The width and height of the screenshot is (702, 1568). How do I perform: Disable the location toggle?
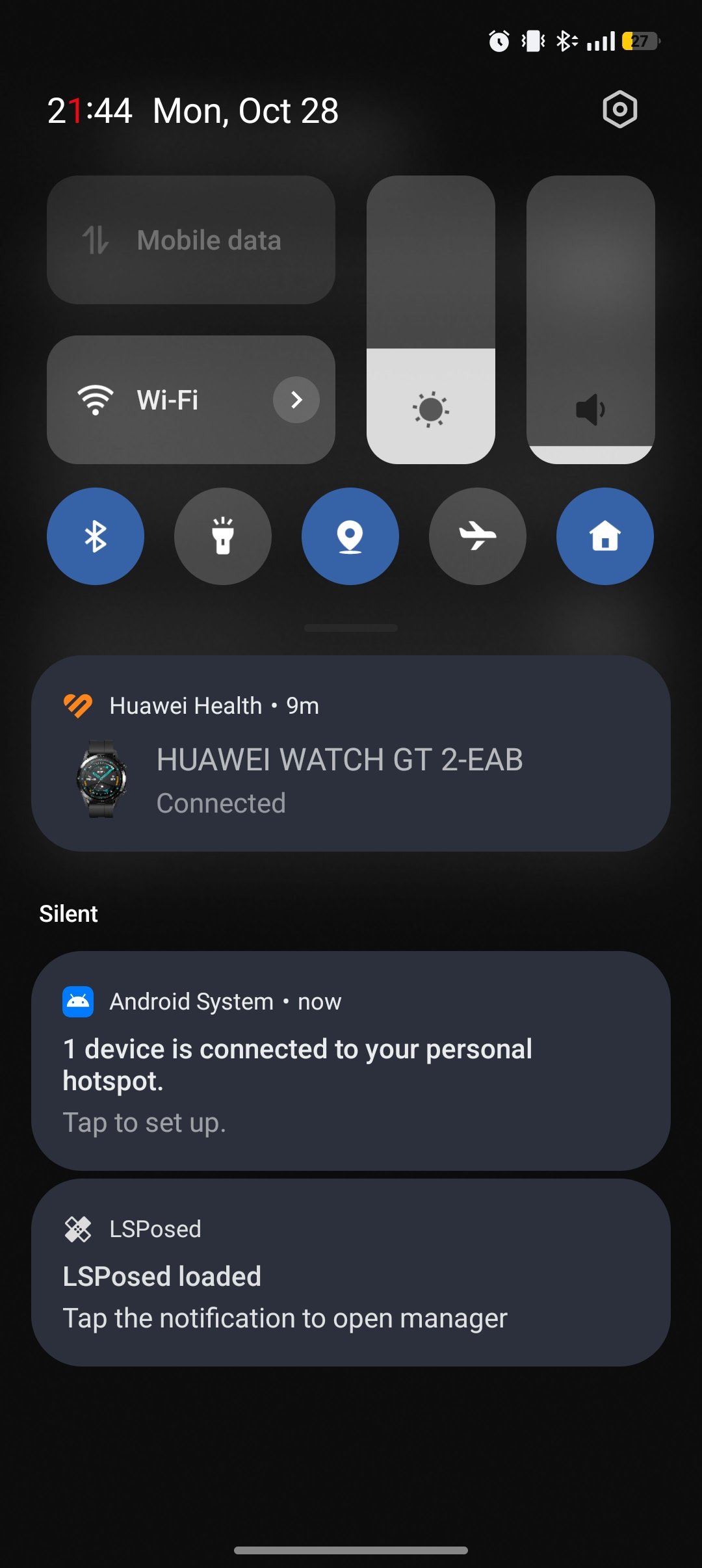coord(350,536)
